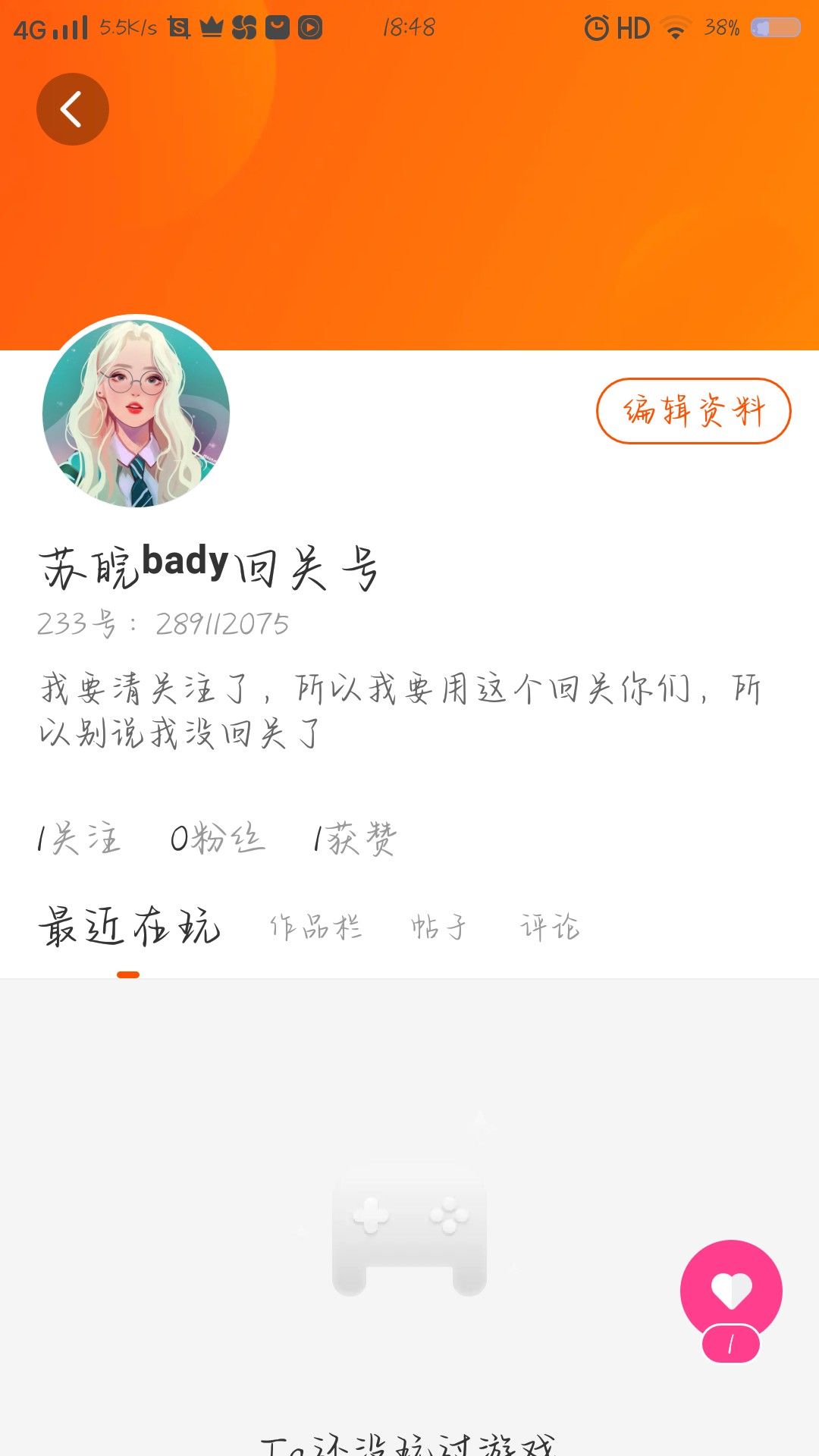819x1456 pixels.
Task: Tap 编辑资料 to edit profile
Action: (x=693, y=411)
